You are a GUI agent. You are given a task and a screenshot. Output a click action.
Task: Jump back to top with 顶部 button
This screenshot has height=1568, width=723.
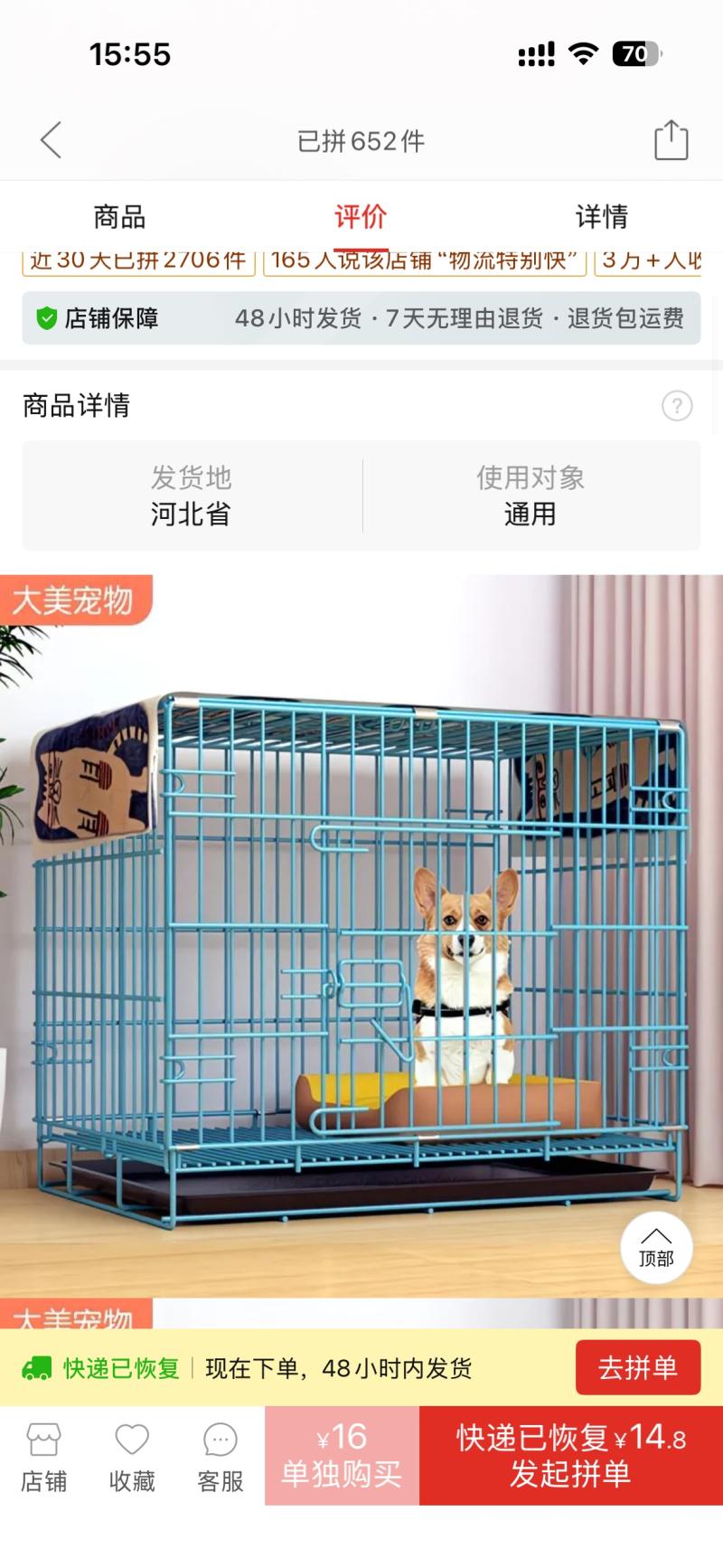(x=656, y=1248)
